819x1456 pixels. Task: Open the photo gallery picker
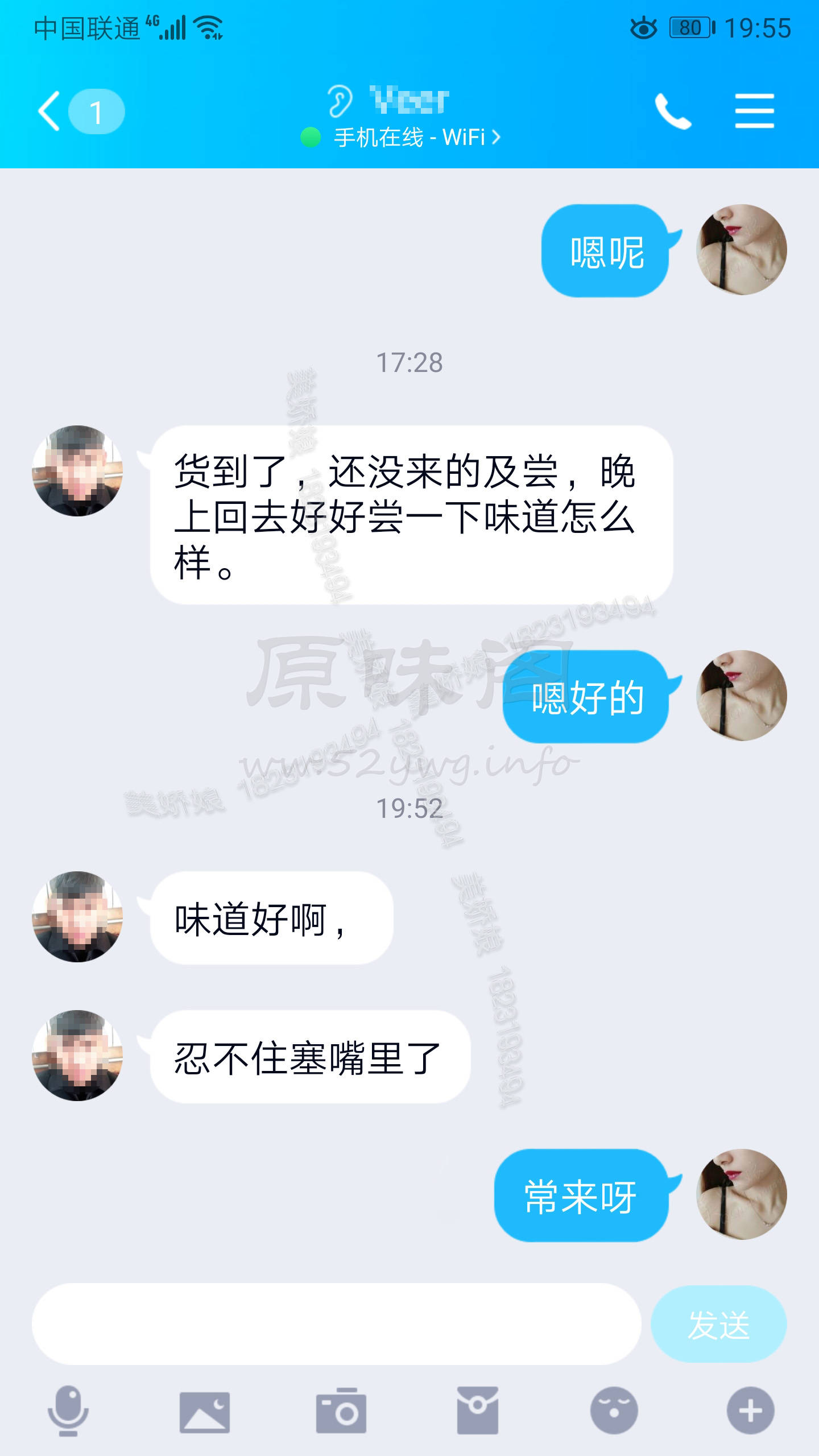pos(205,1412)
